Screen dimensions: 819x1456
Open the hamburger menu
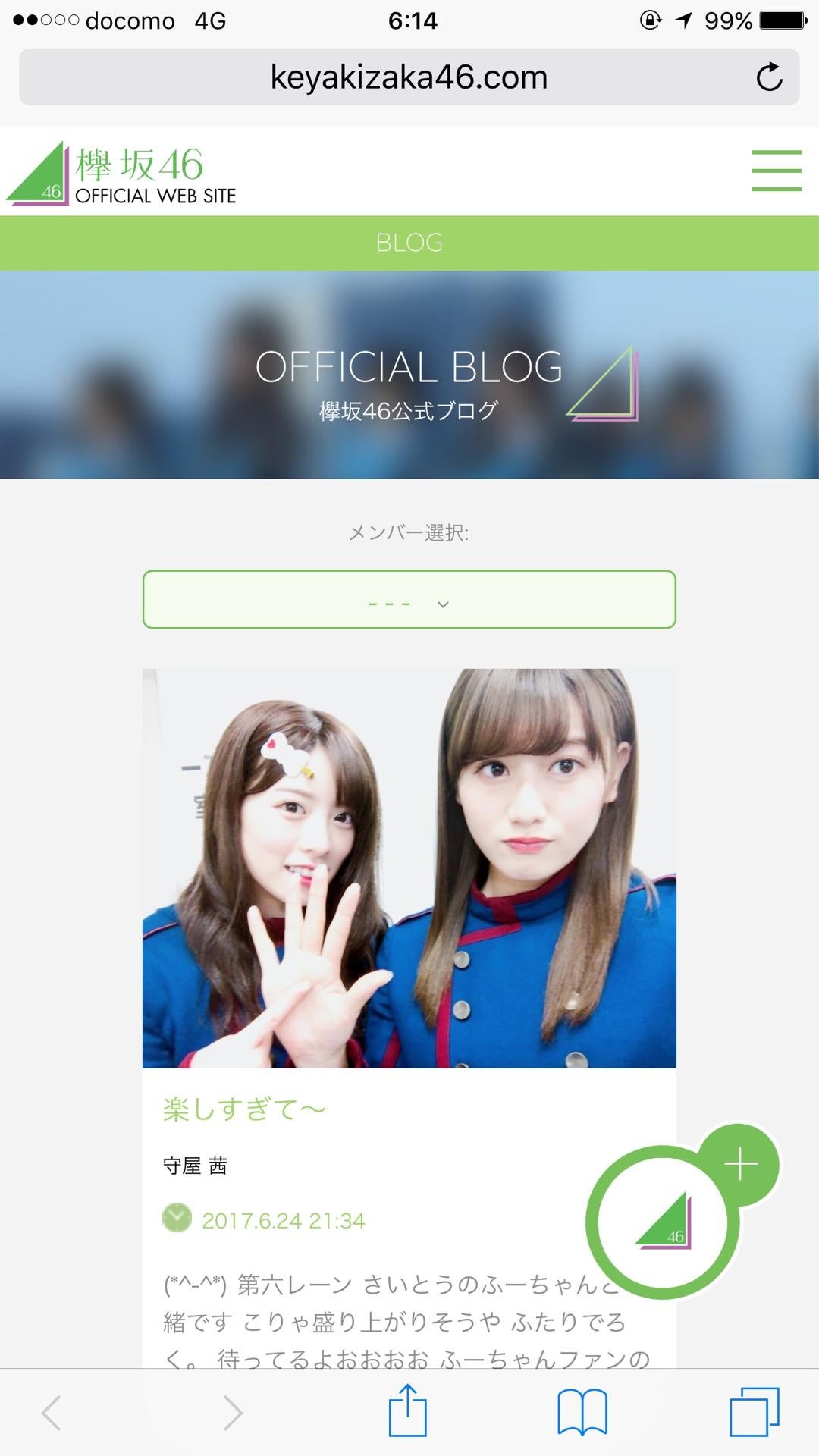pos(776,171)
